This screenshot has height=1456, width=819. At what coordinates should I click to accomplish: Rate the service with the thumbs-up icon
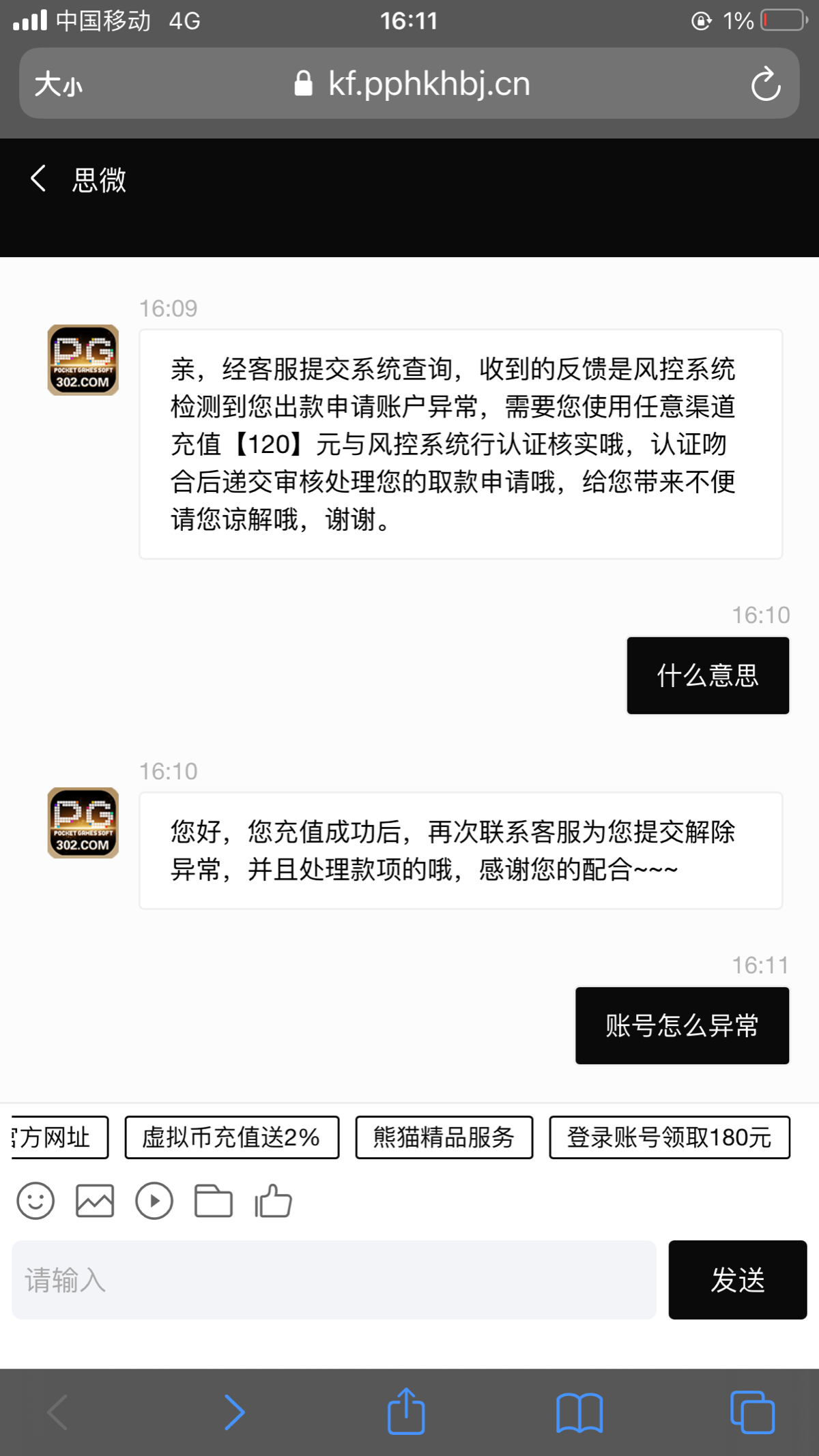pyautogui.click(x=273, y=1201)
